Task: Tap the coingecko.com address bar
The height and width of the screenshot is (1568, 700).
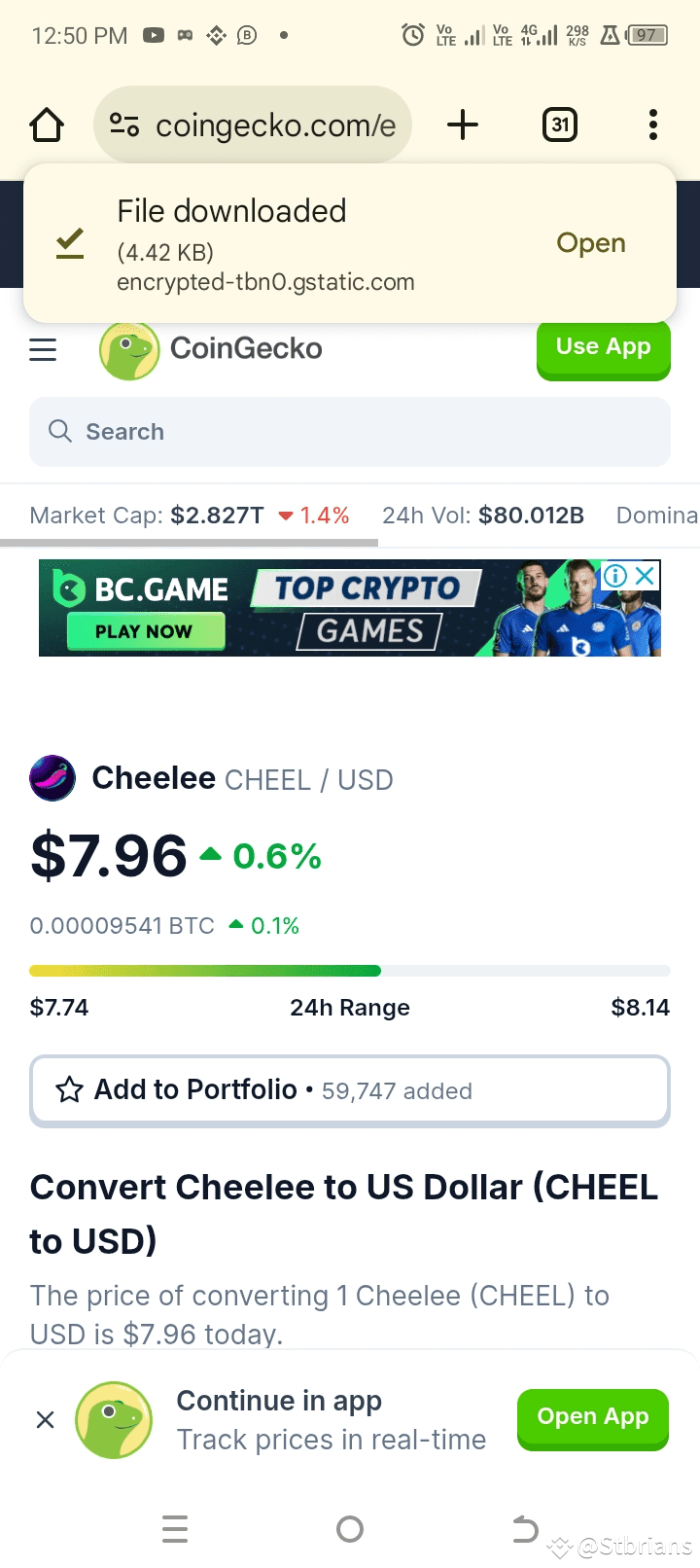Action: coord(253,125)
